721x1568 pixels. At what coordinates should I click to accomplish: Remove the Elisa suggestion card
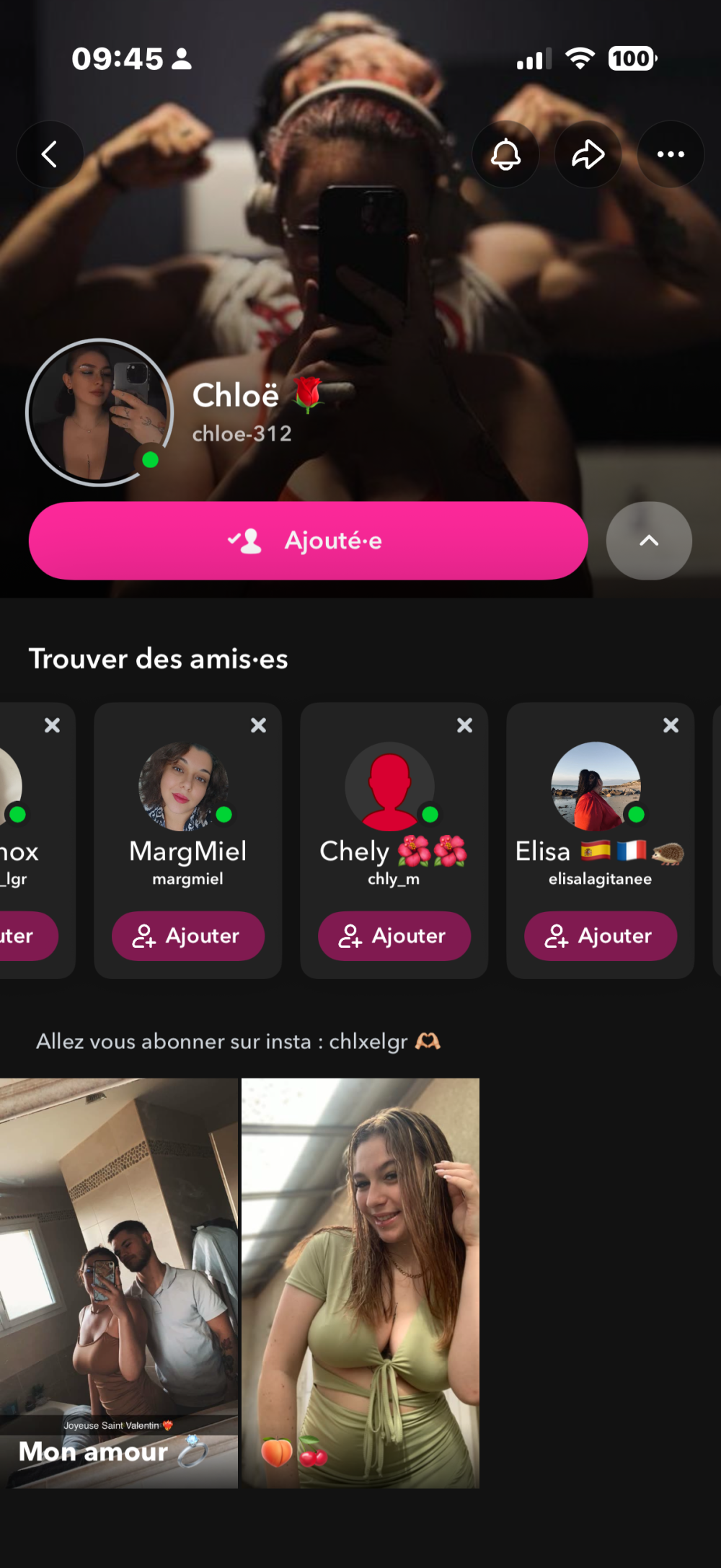pos(671,725)
